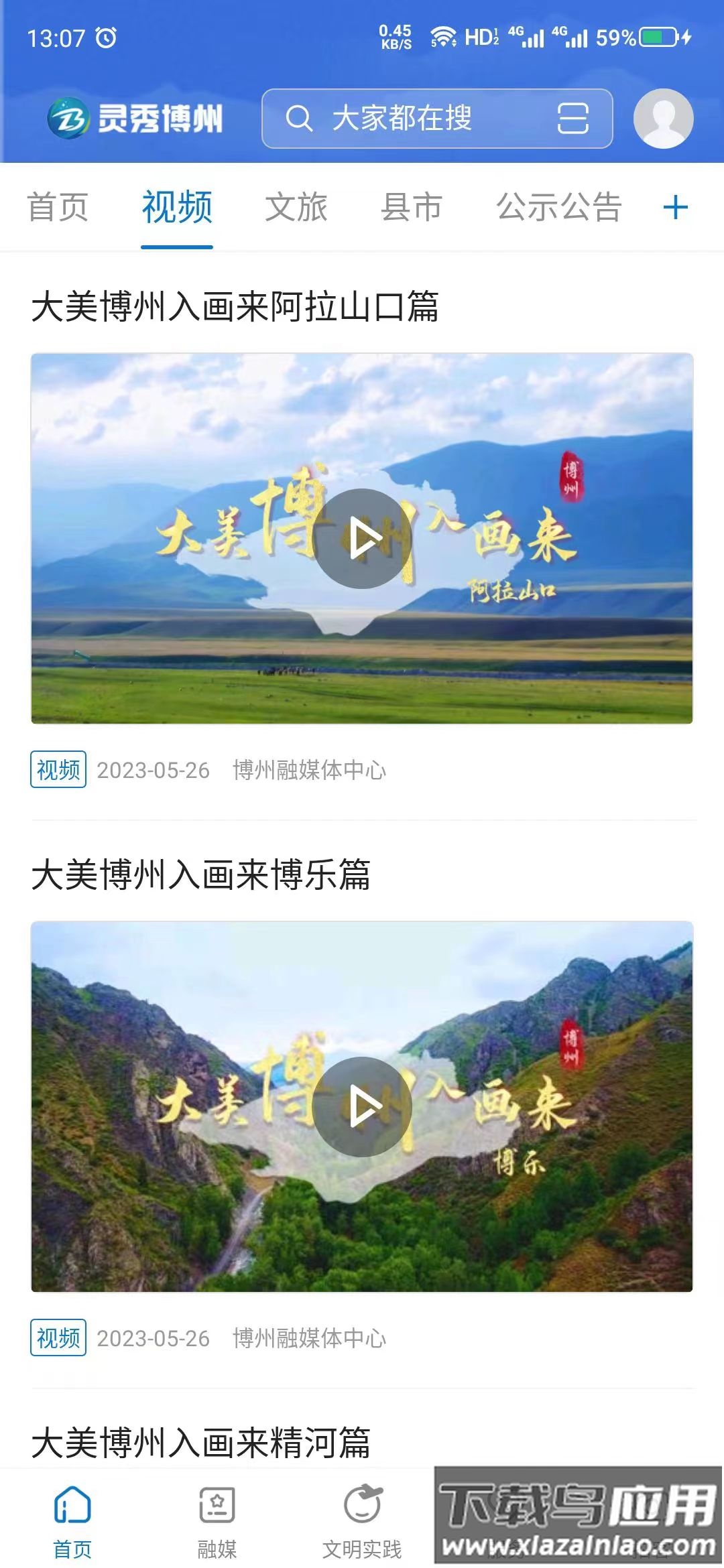Select the search magnifier icon

pos(300,118)
